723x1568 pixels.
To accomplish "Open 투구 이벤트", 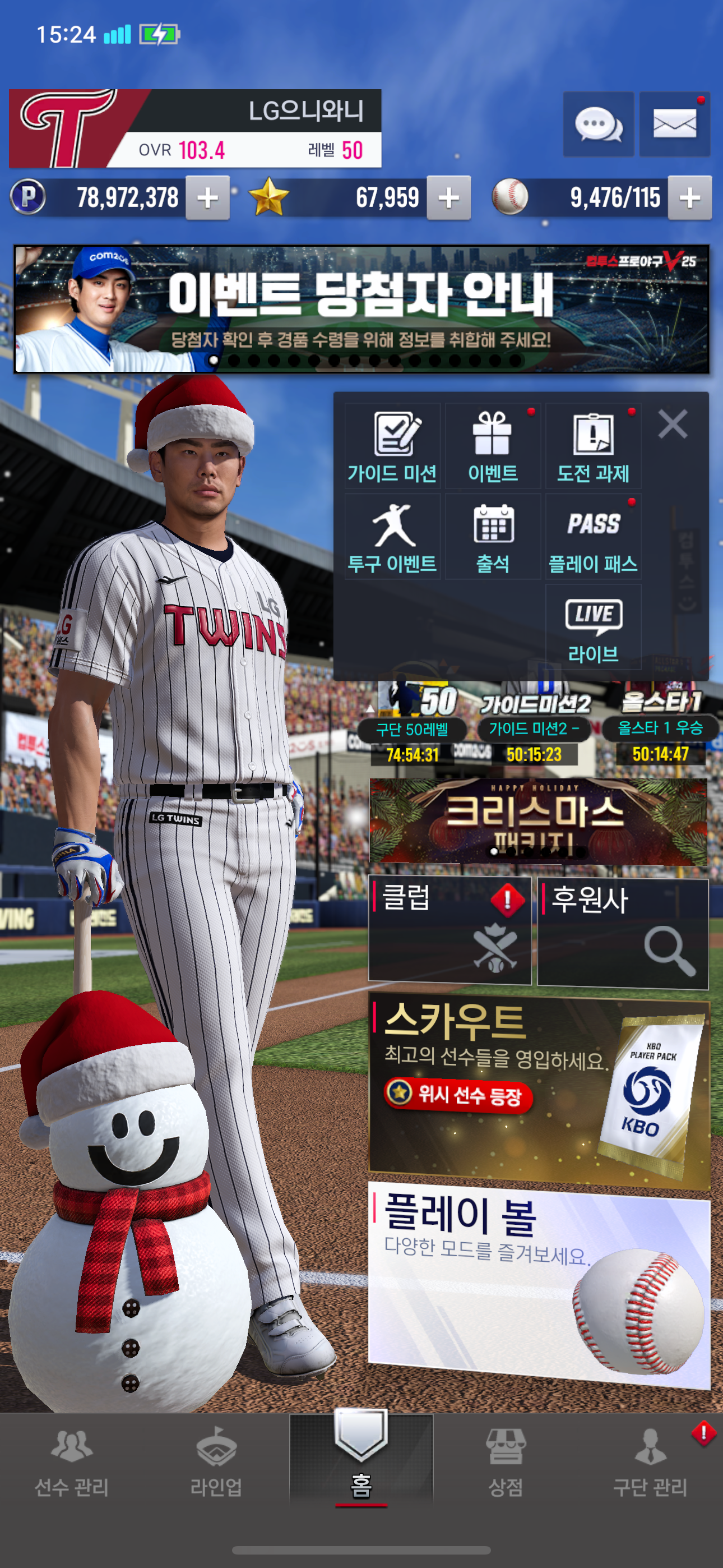I will point(392,536).
